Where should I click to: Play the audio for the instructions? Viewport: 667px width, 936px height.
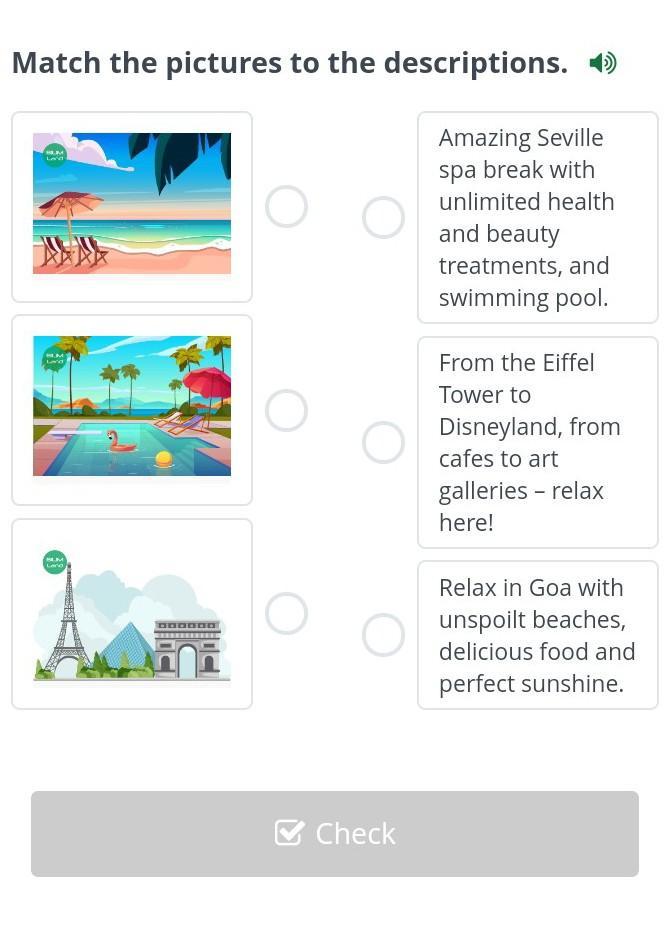click(603, 63)
